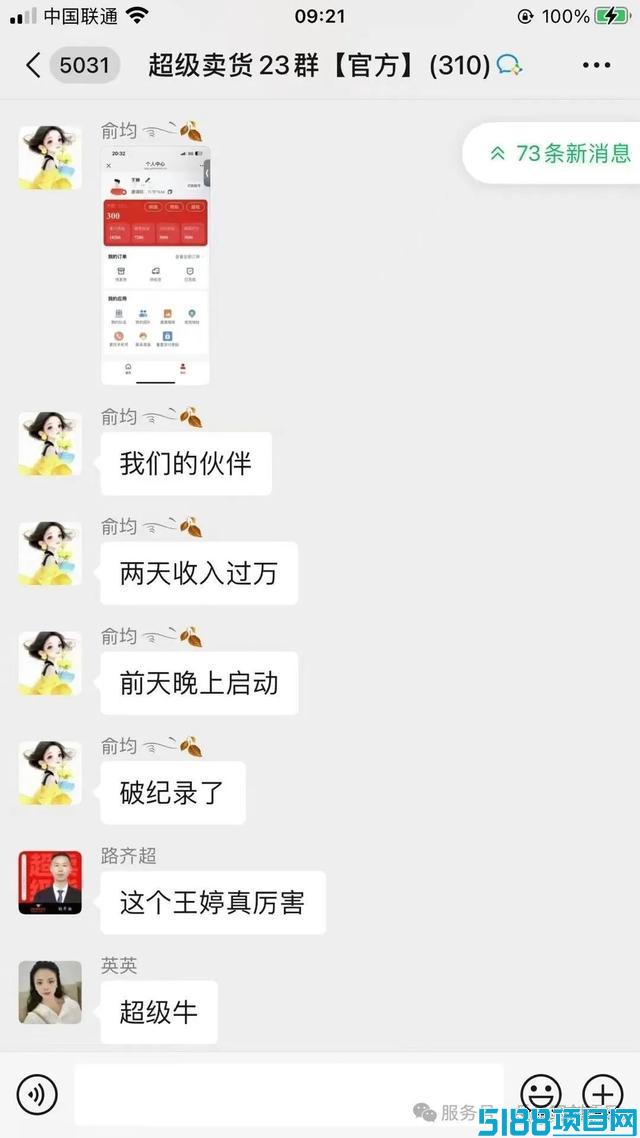View 英英's profile avatar
The width and height of the screenshot is (640, 1138).
tap(50, 992)
